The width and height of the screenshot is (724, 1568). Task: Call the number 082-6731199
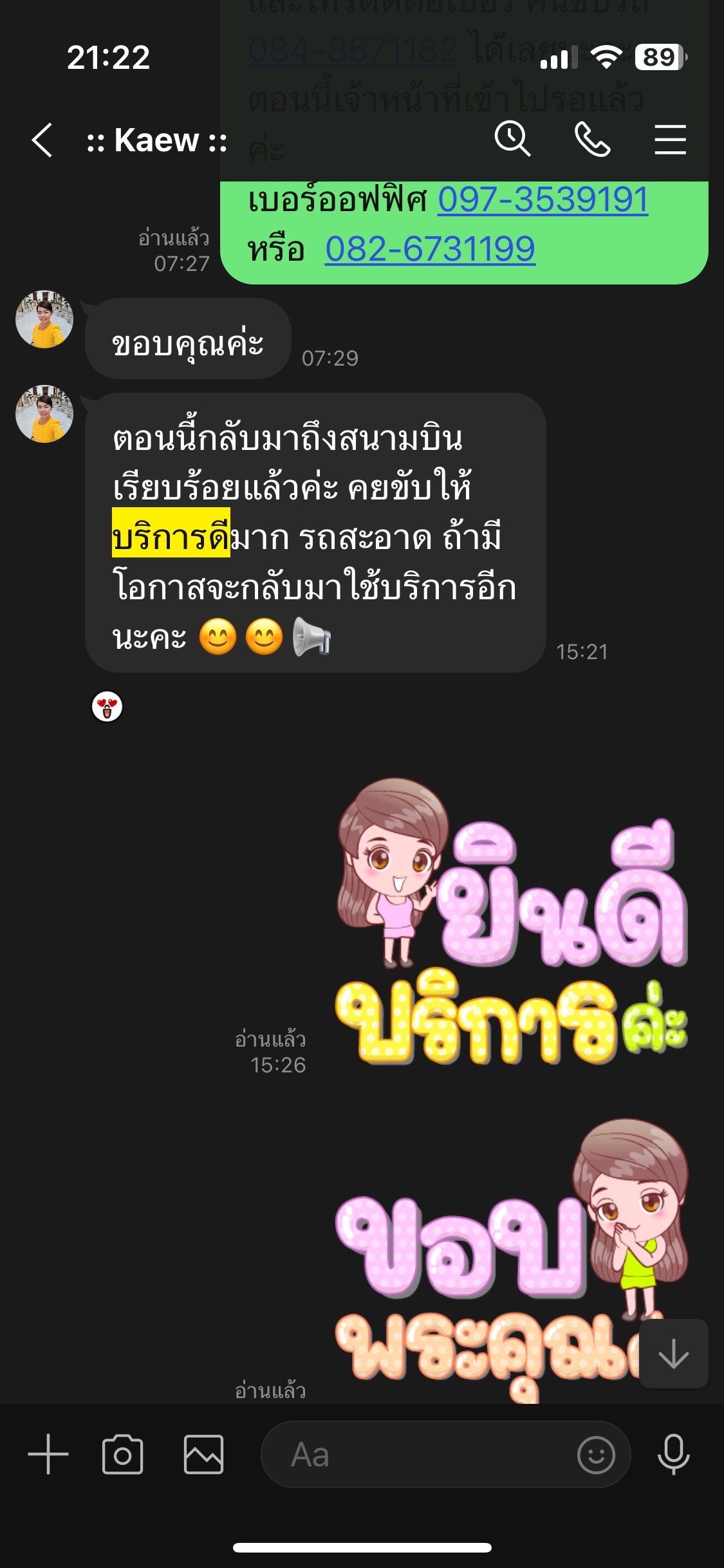coord(430,249)
